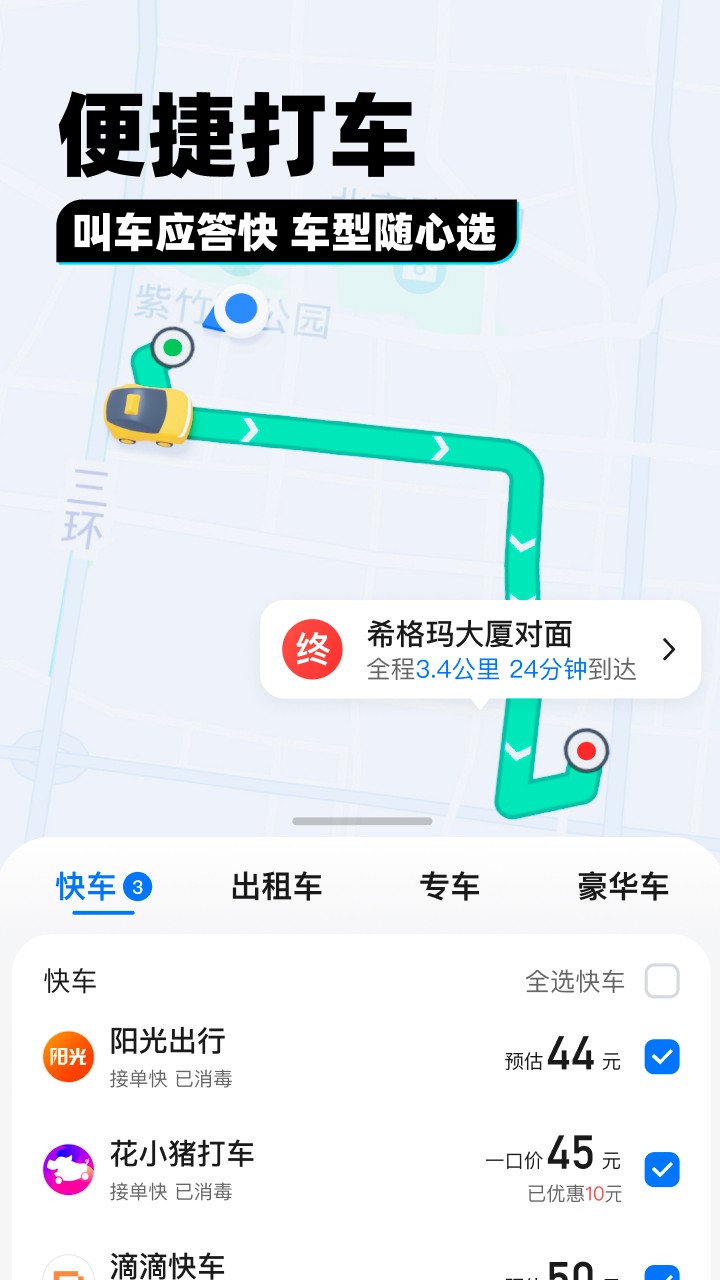Expand the ride panel using the drag handle

click(x=362, y=822)
